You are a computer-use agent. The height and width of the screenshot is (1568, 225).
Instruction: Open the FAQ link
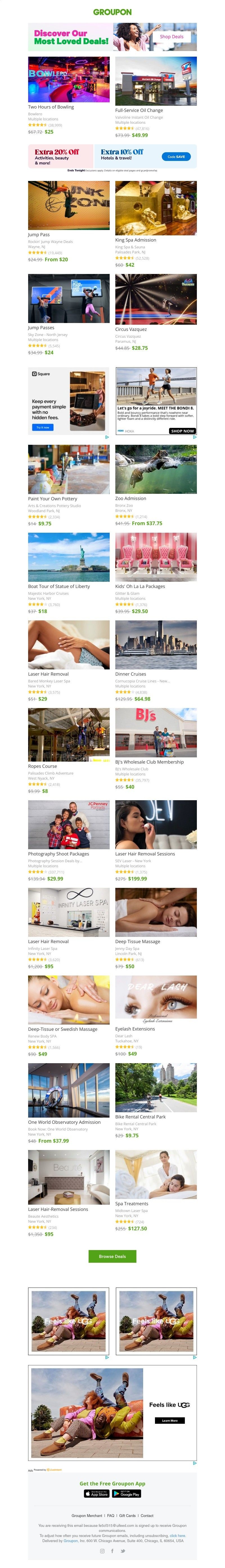[x=111, y=1515]
